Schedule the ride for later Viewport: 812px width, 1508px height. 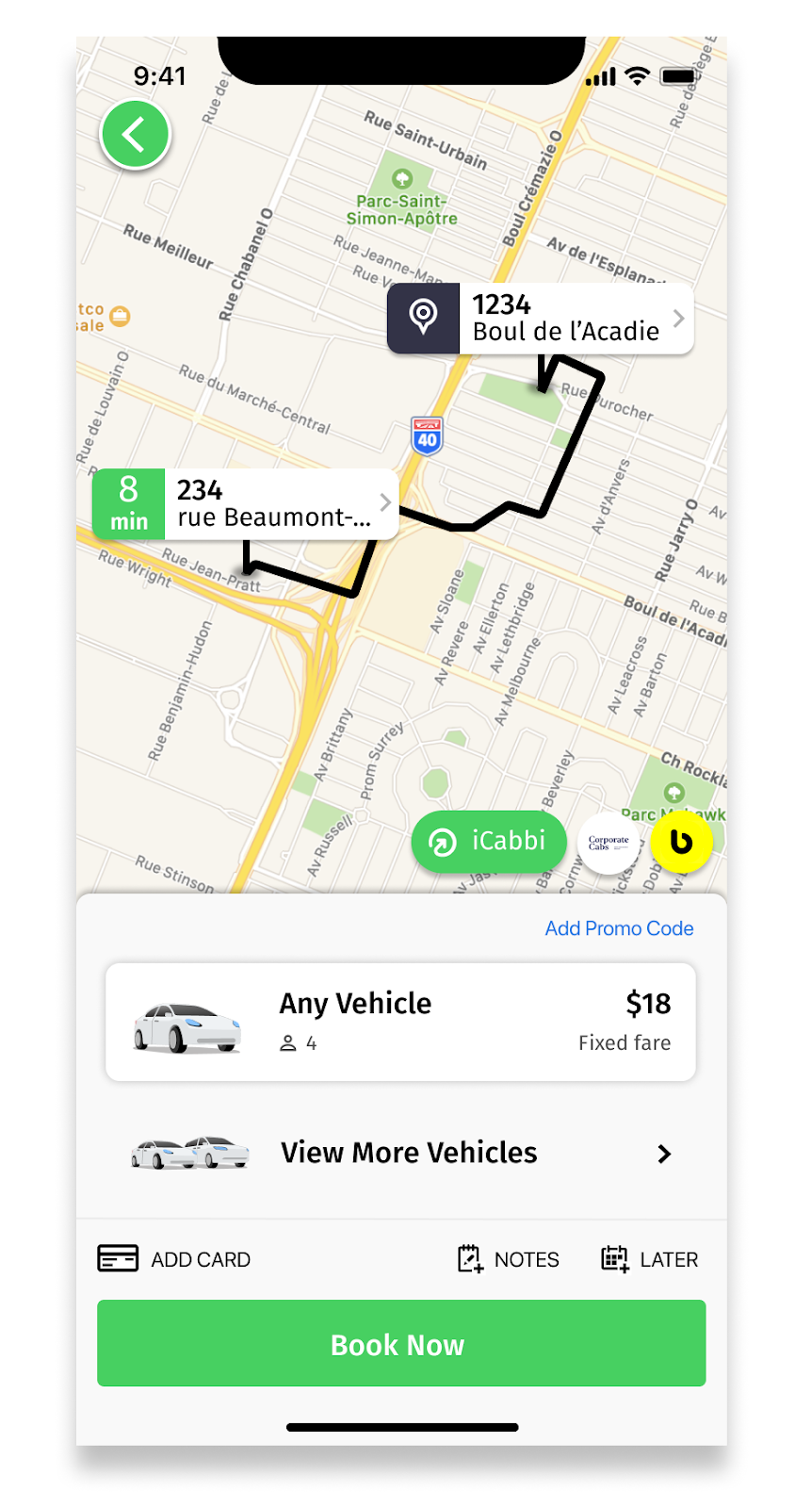tap(650, 1259)
